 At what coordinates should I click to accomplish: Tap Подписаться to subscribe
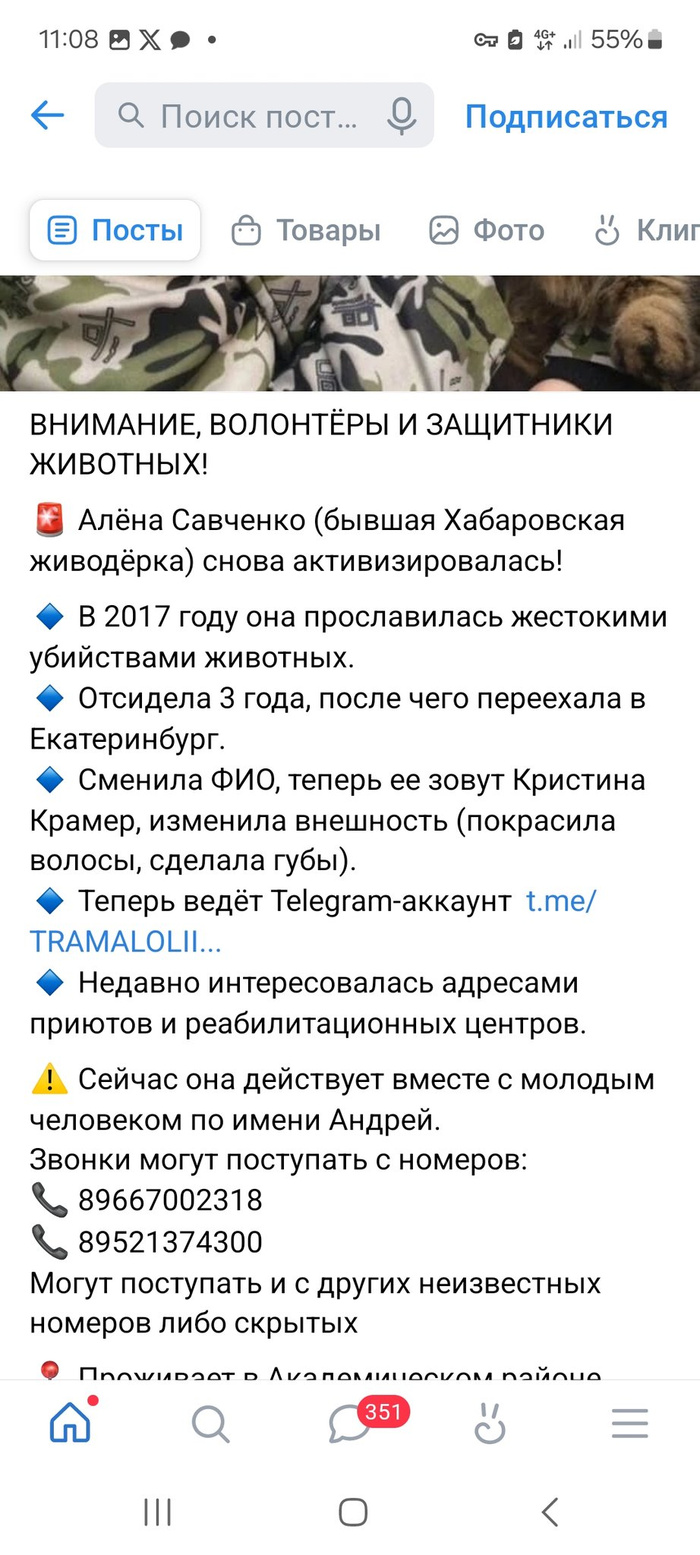pyautogui.click(x=566, y=117)
